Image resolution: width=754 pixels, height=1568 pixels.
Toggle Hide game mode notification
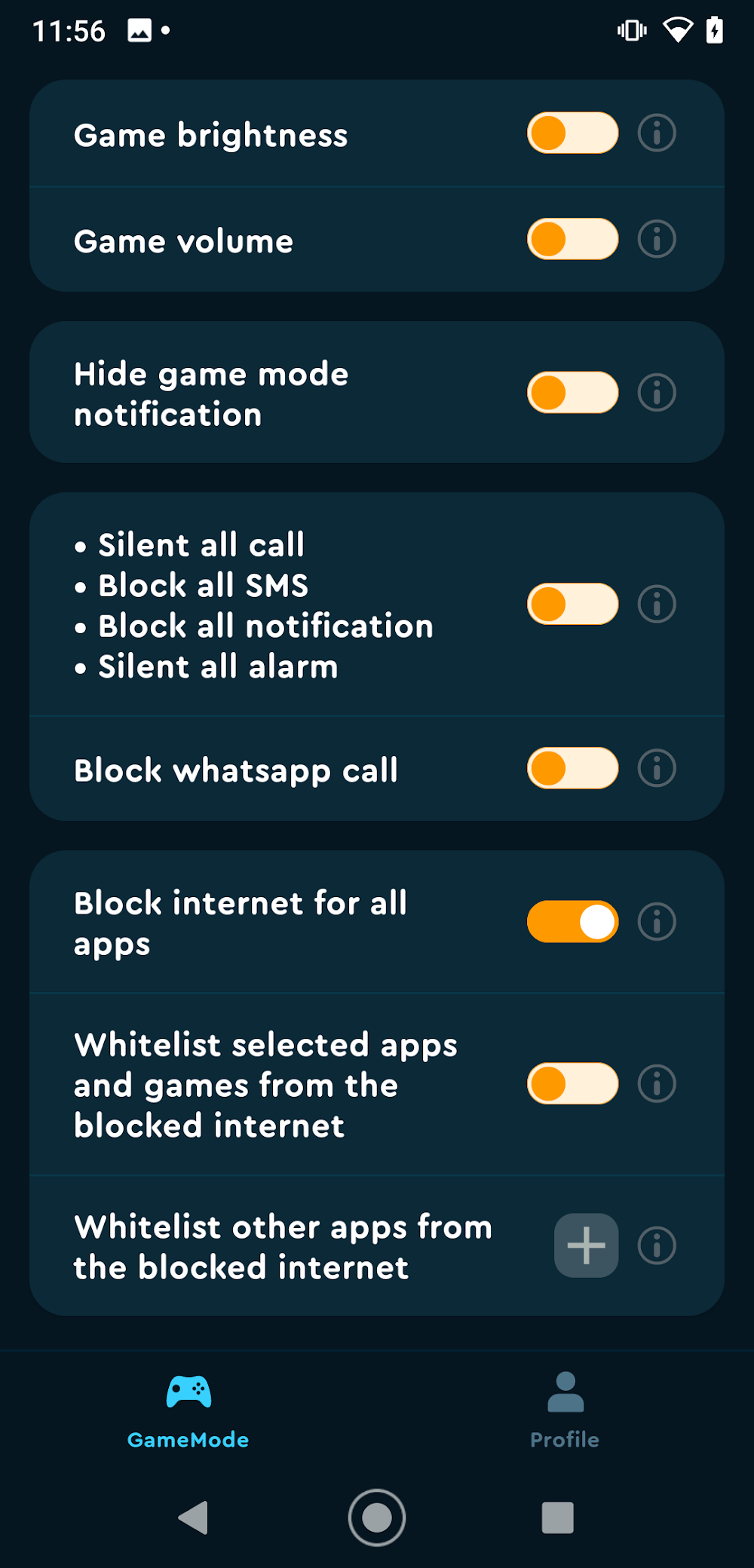(572, 393)
